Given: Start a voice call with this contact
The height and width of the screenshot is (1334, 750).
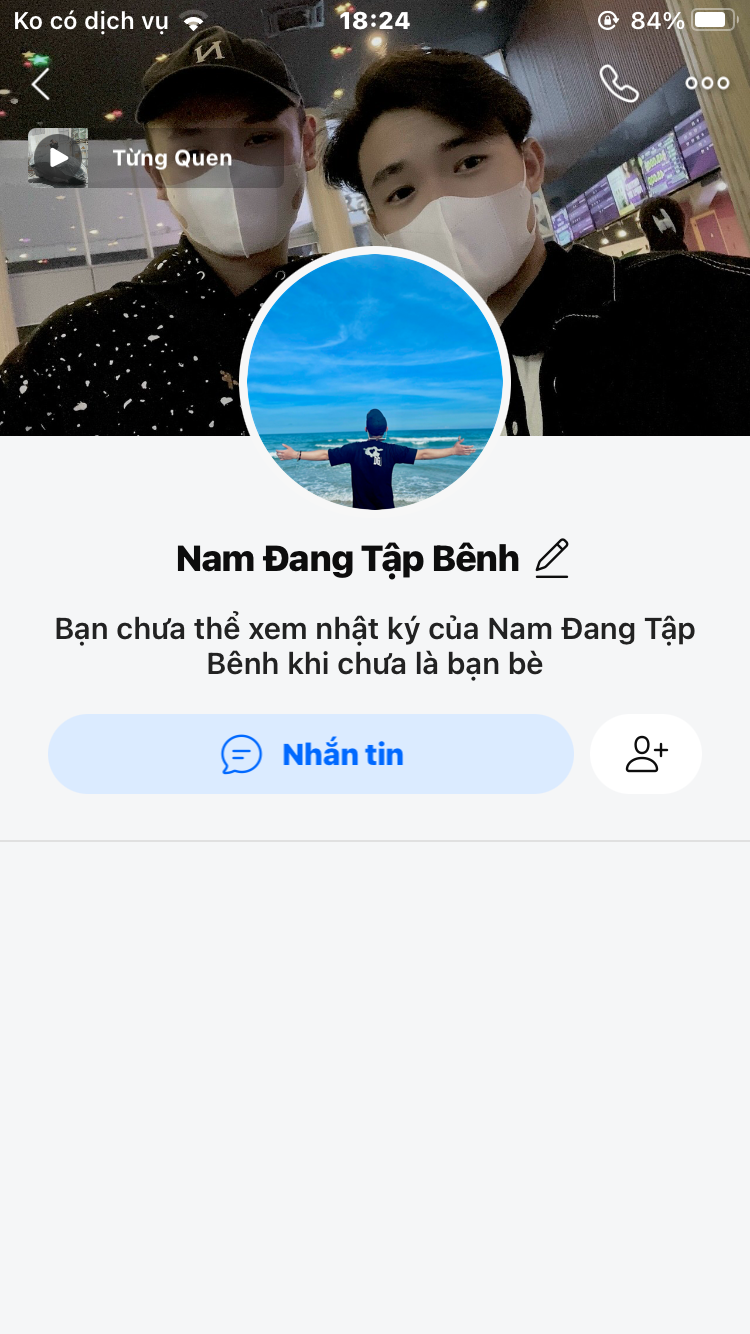Looking at the screenshot, I should 618,84.
